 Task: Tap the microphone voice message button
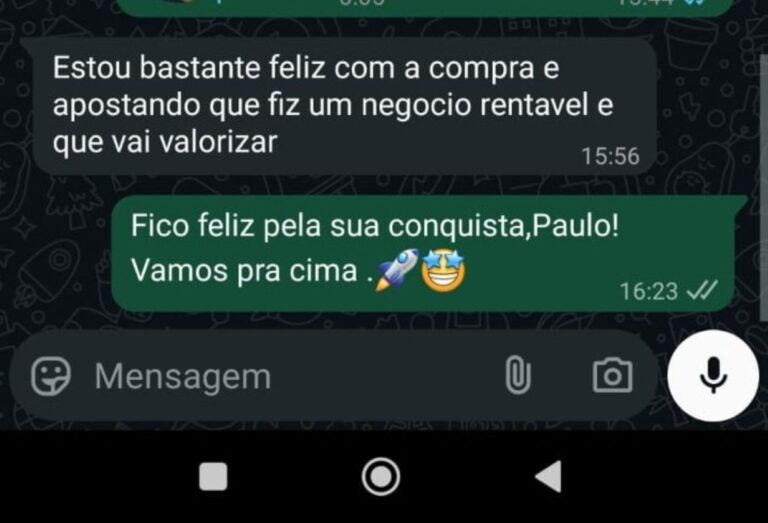(713, 375)
